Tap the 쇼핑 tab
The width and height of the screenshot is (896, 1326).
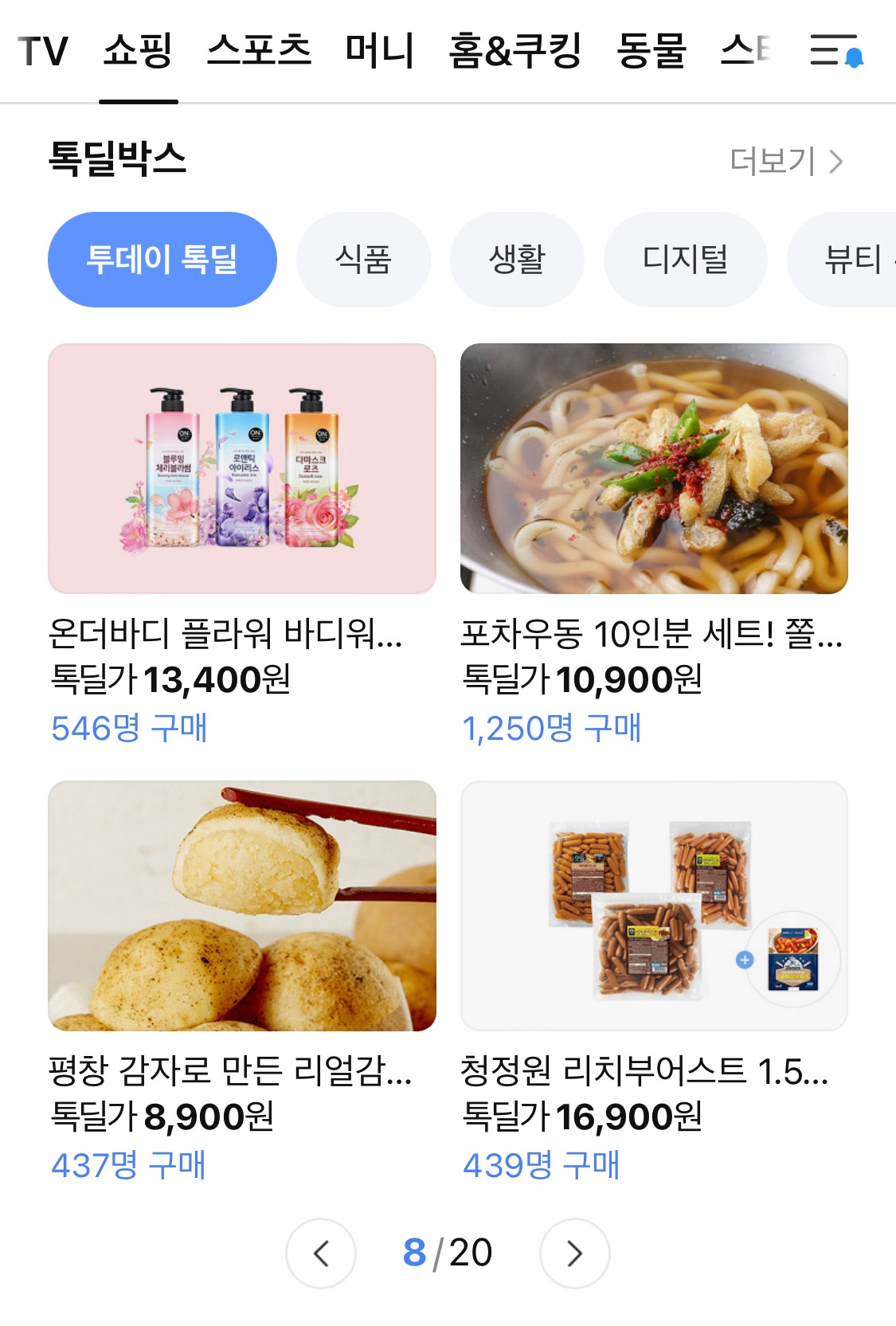pos(139,52)
